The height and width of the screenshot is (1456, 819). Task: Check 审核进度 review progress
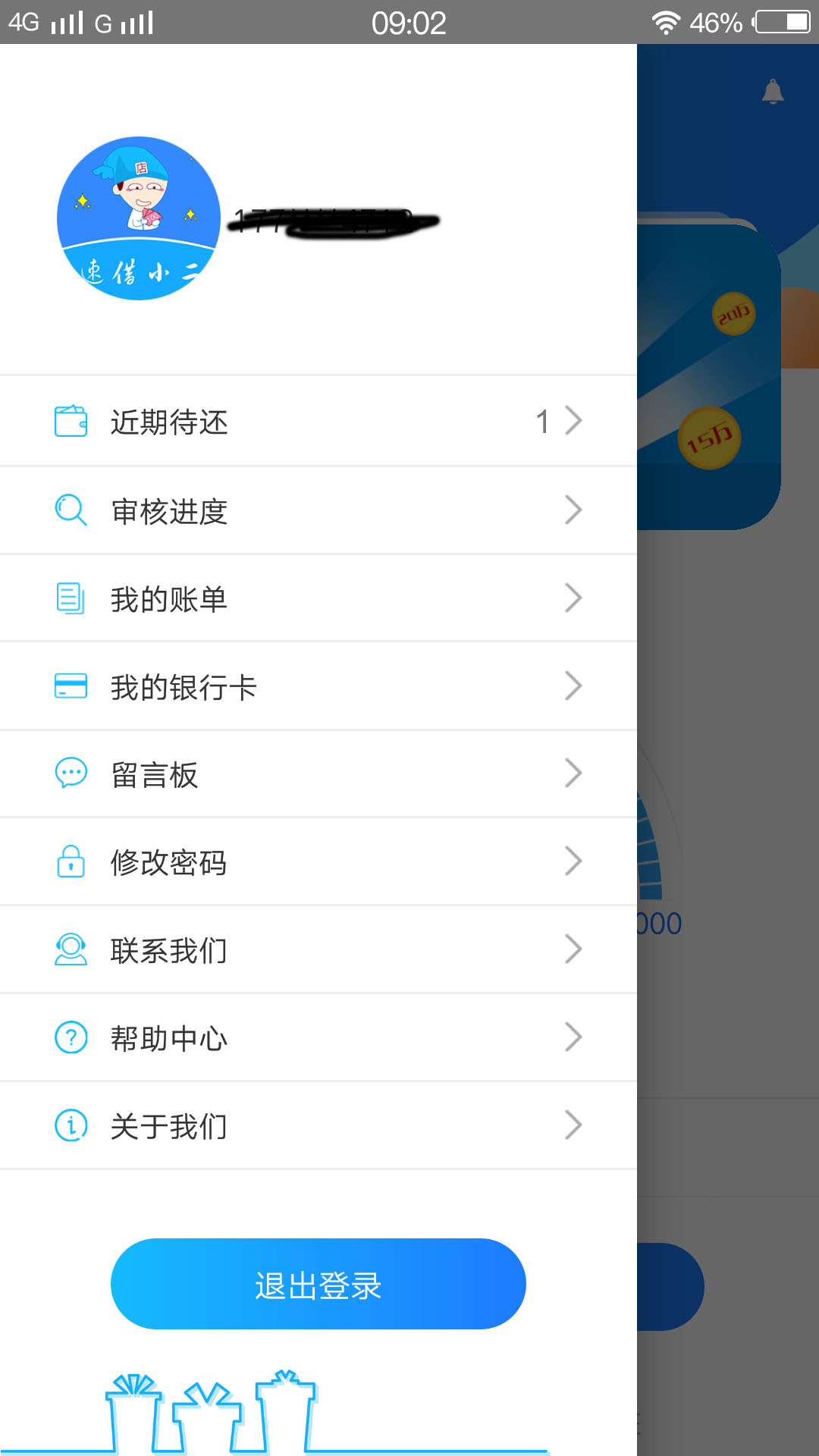(x=318, y=510)
